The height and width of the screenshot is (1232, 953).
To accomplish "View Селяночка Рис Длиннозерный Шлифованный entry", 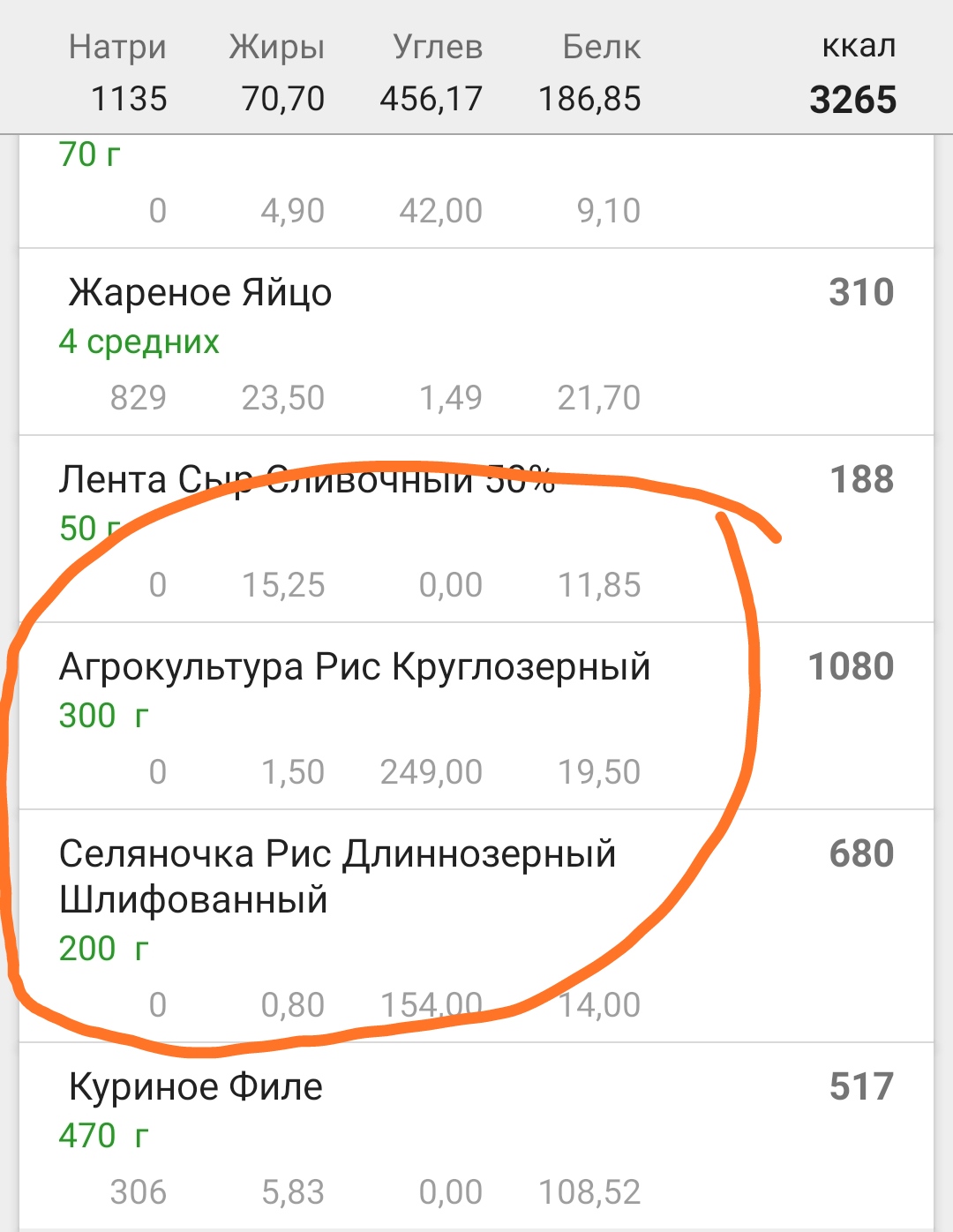I will (x=337, y=875).
